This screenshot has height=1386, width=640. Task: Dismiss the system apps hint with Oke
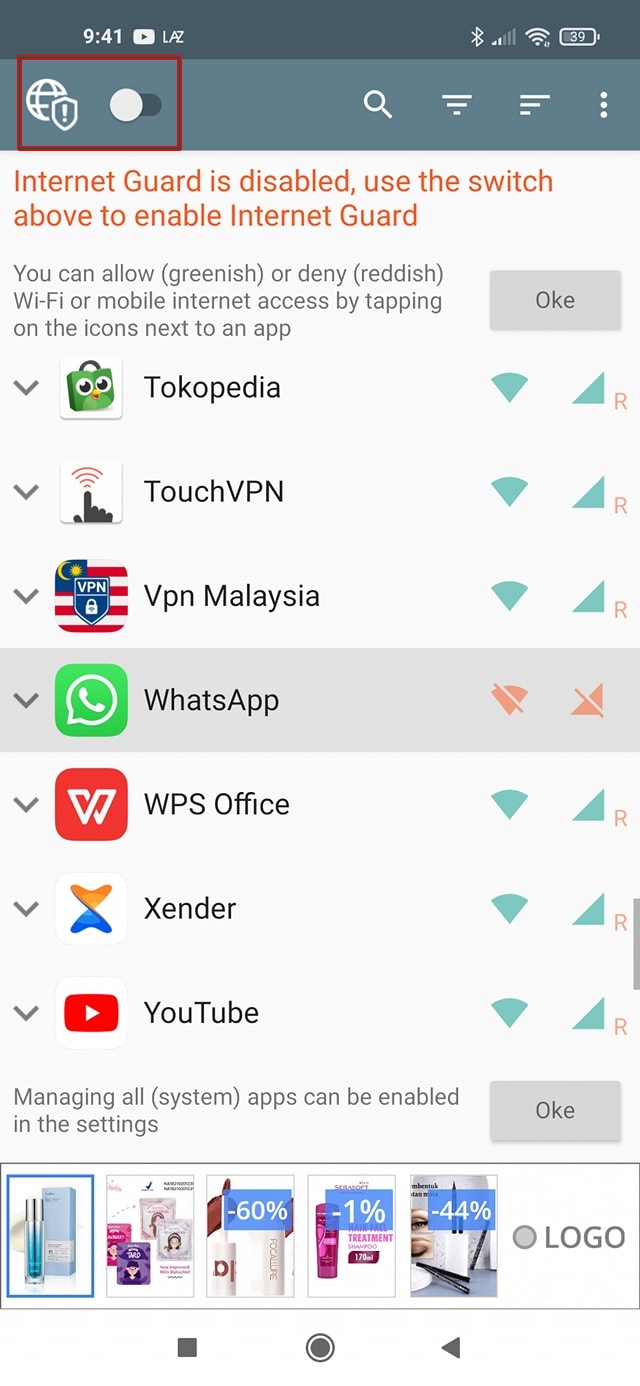(555, 1110)
